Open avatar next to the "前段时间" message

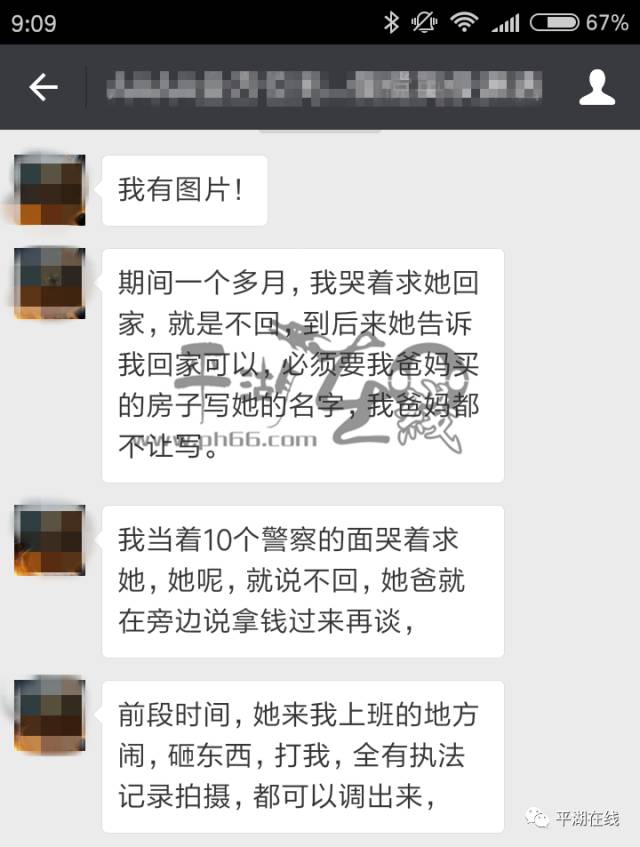tap(50, 715)
